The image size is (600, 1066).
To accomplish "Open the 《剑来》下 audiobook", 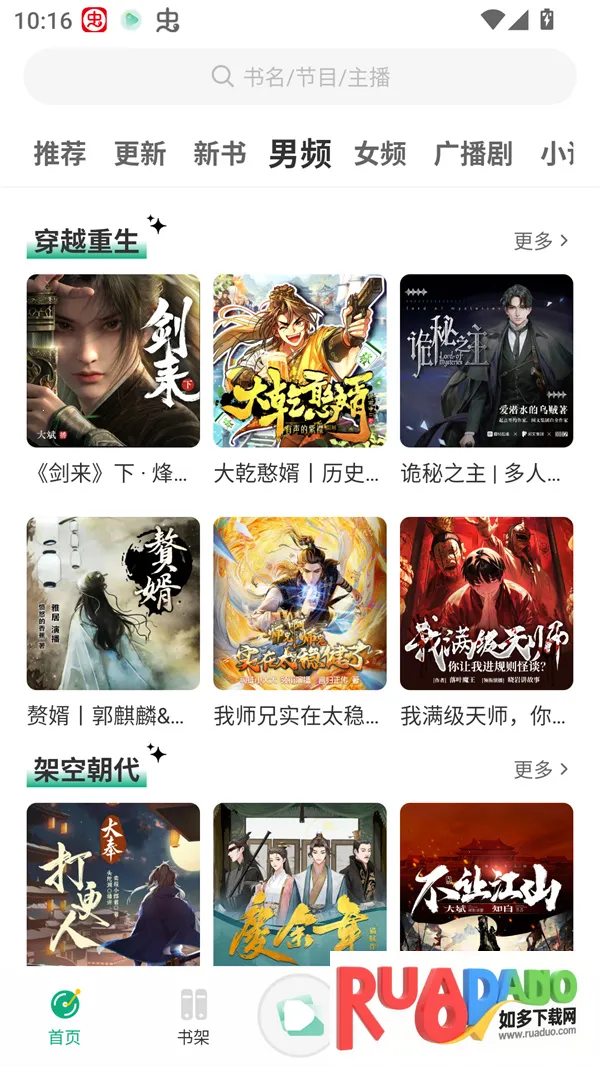I will (113, 361).
